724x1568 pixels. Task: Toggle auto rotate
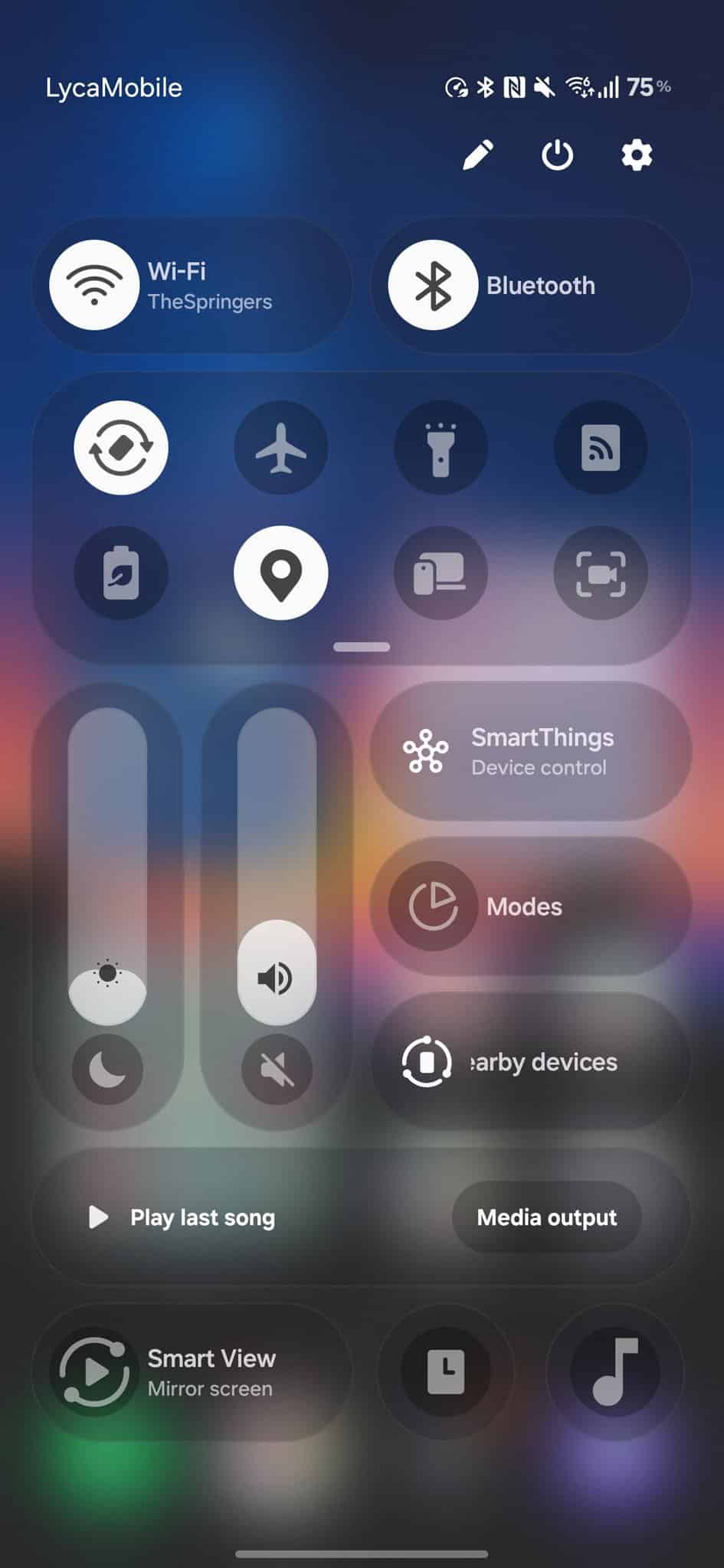tap(121, 448)
